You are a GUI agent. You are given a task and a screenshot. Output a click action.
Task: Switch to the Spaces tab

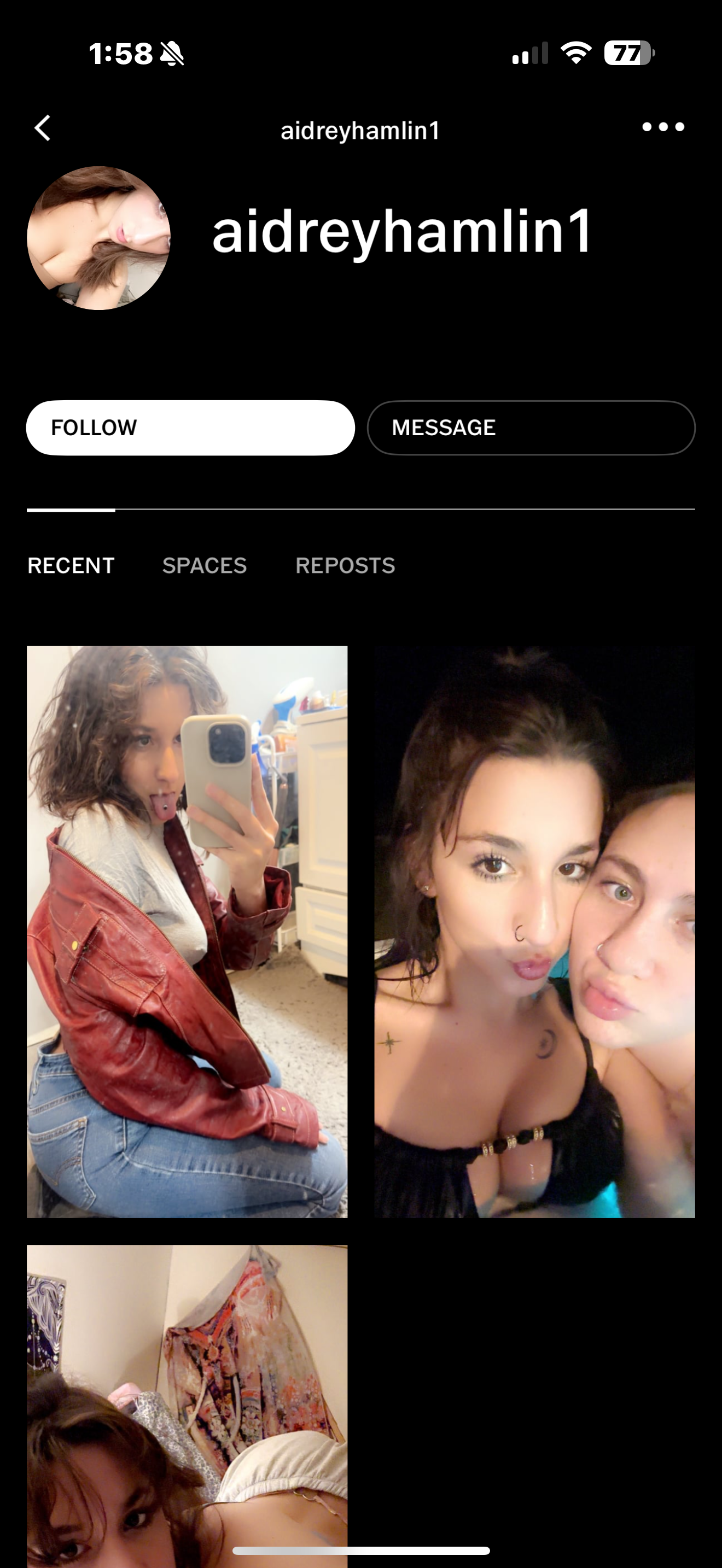click(205, 565)
